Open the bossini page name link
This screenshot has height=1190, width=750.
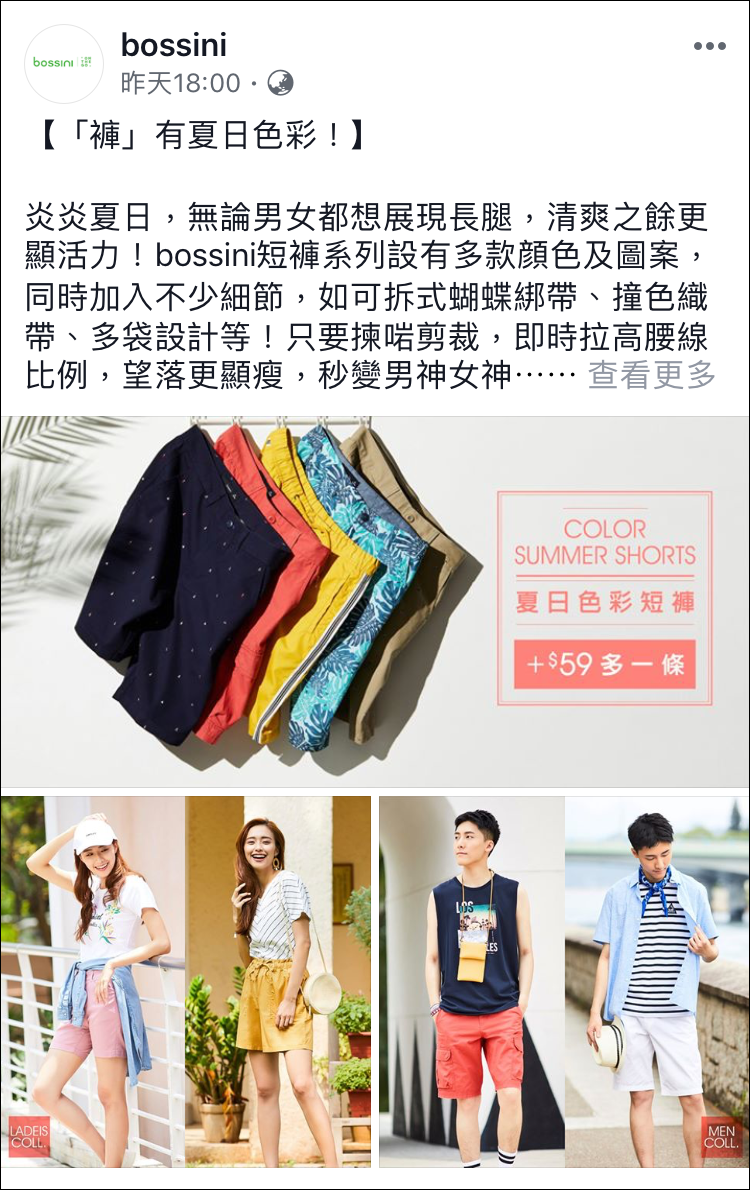coord(174,45)
